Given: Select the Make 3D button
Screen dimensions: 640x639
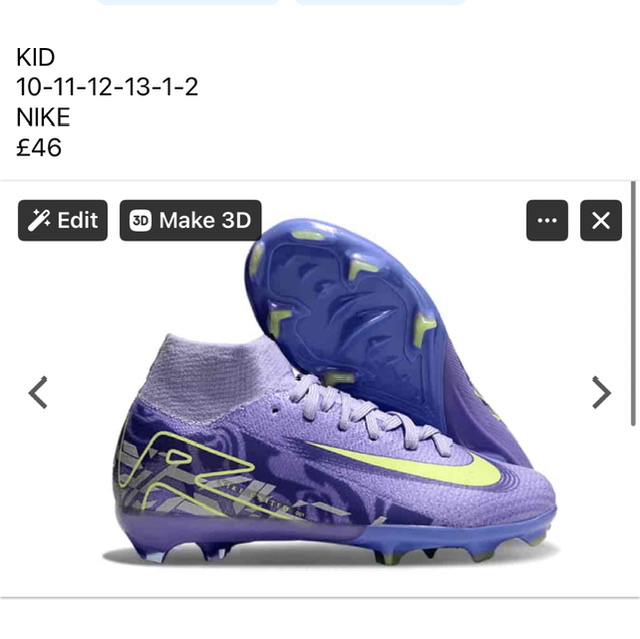Looking at the screenshot, I should 190,220.
